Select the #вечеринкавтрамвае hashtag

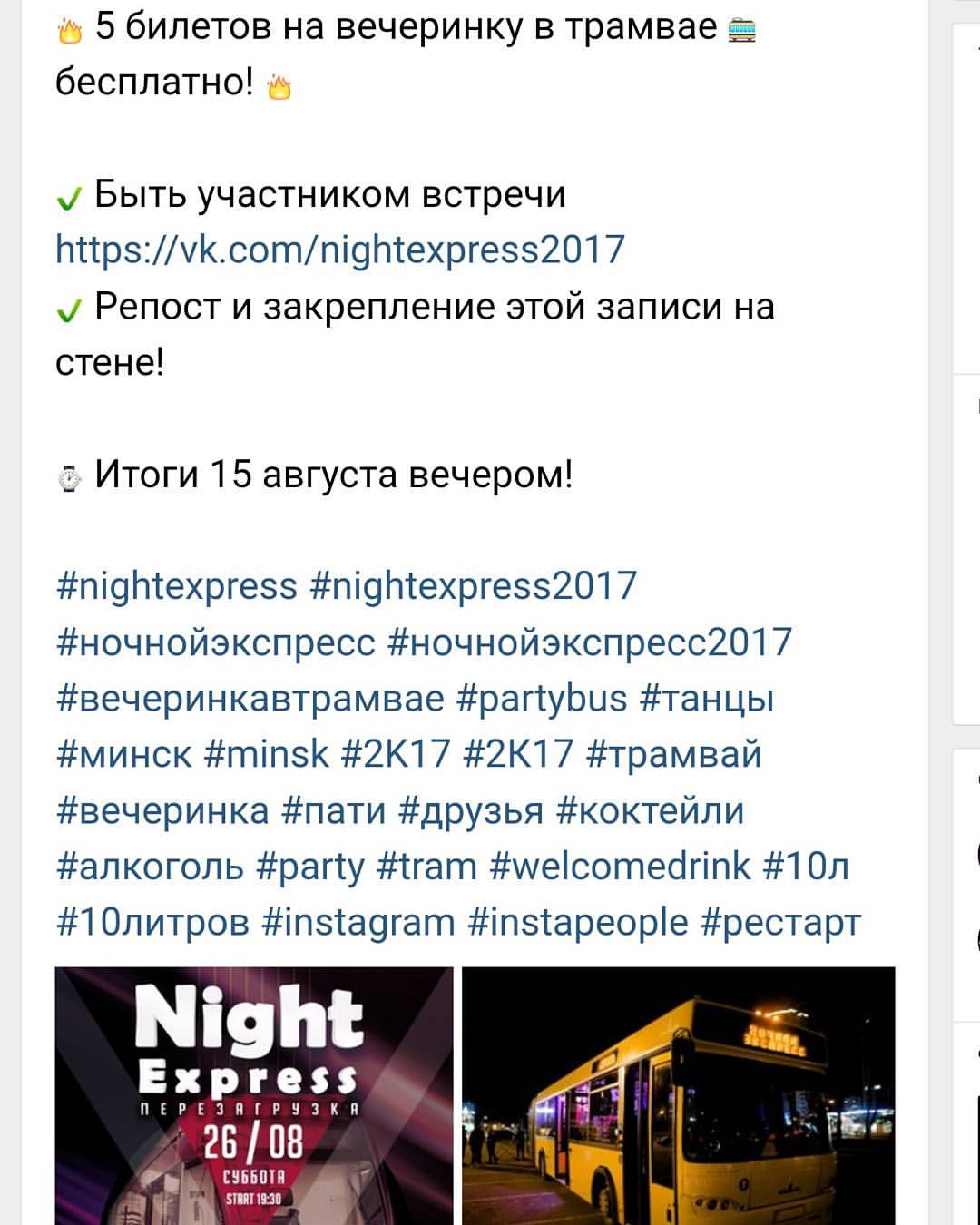(x=250, y=699)
